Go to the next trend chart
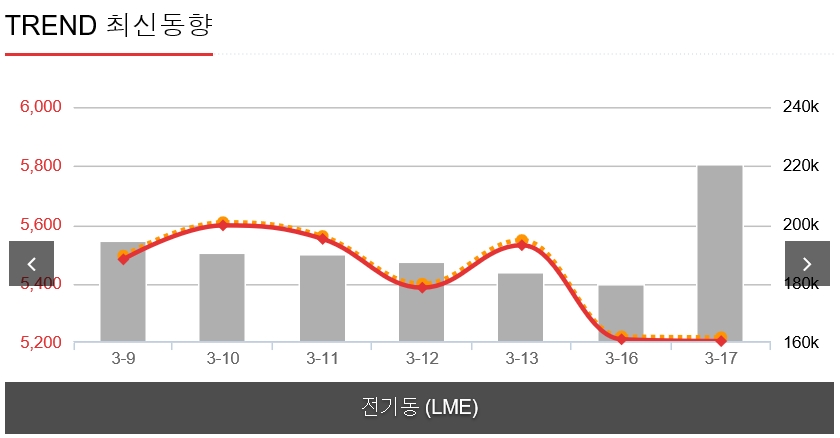 pyautogui.click(x=808, y=264)
